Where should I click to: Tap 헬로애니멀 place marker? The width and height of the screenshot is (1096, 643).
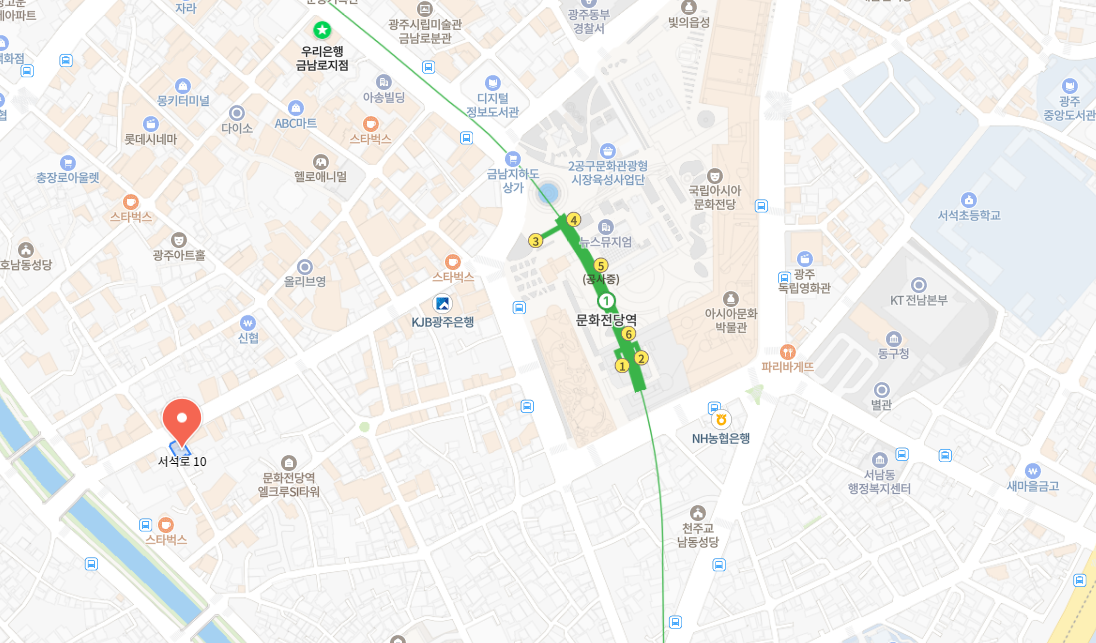(320, 161)
